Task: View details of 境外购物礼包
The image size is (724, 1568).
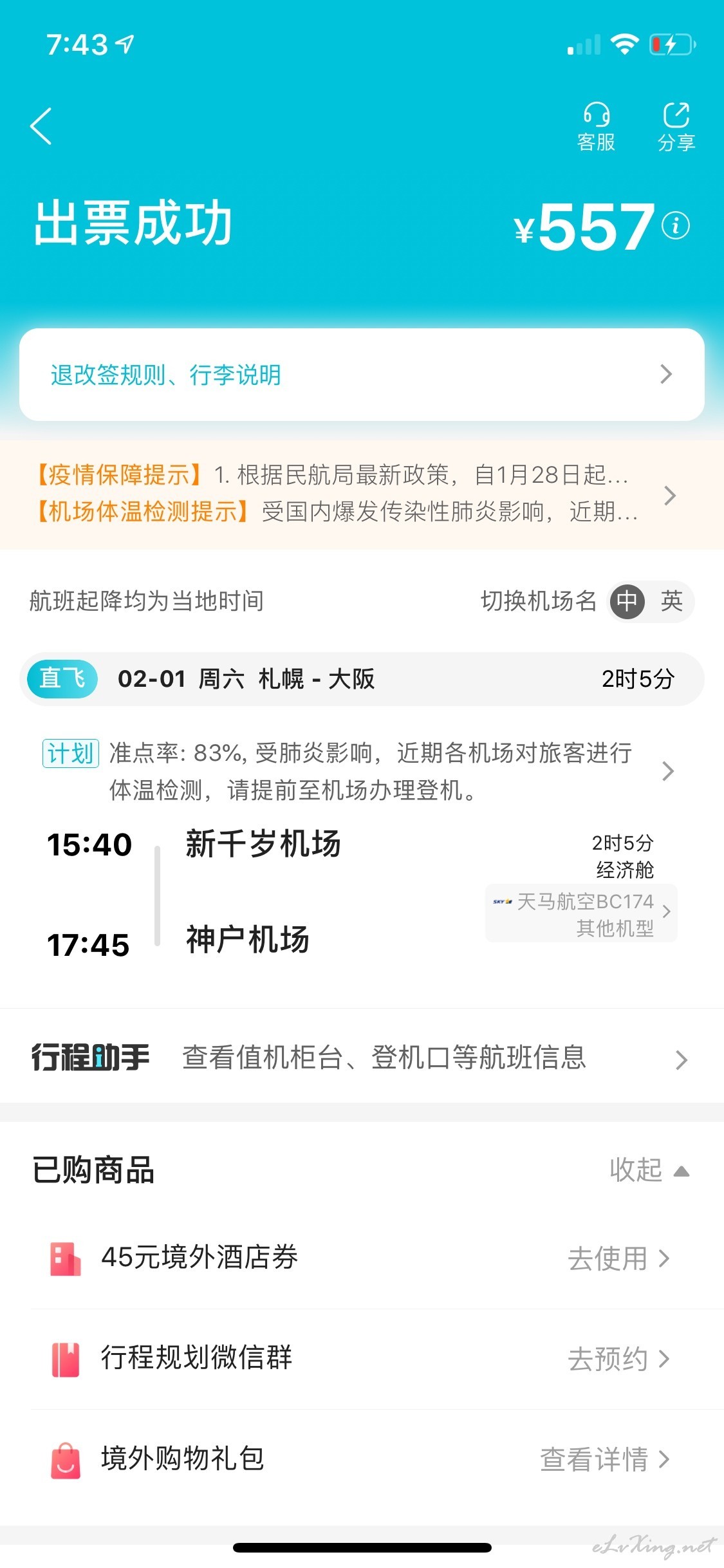Action: pyautogui.click(x=605, y=1459)
